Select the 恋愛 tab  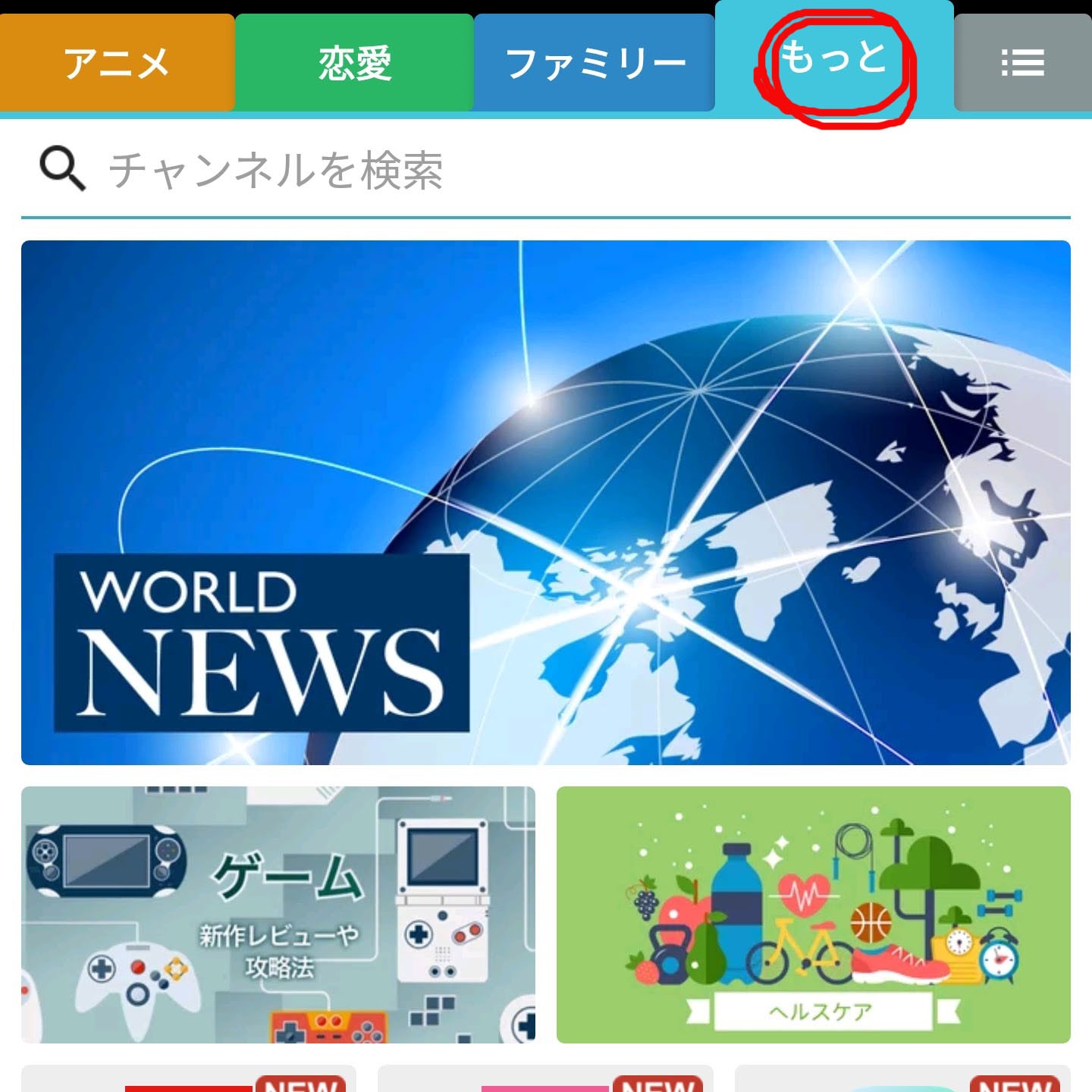click(x=354, y=63)
